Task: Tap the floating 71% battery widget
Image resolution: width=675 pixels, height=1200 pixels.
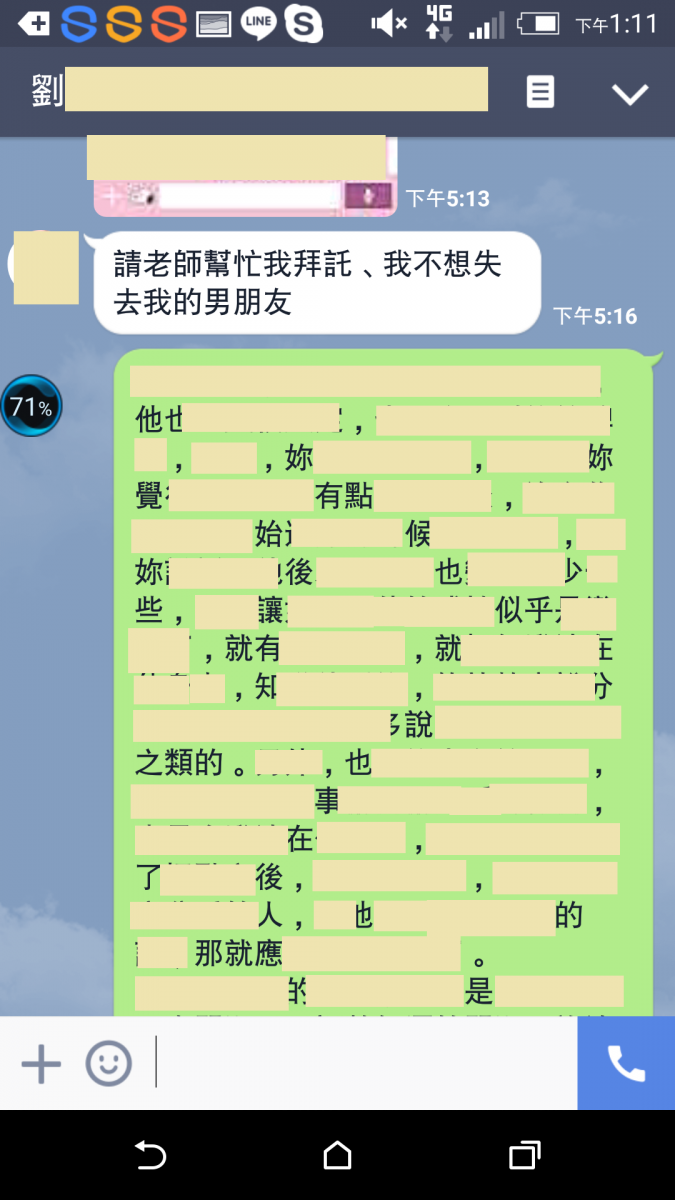Action: (x=31, y=407)
